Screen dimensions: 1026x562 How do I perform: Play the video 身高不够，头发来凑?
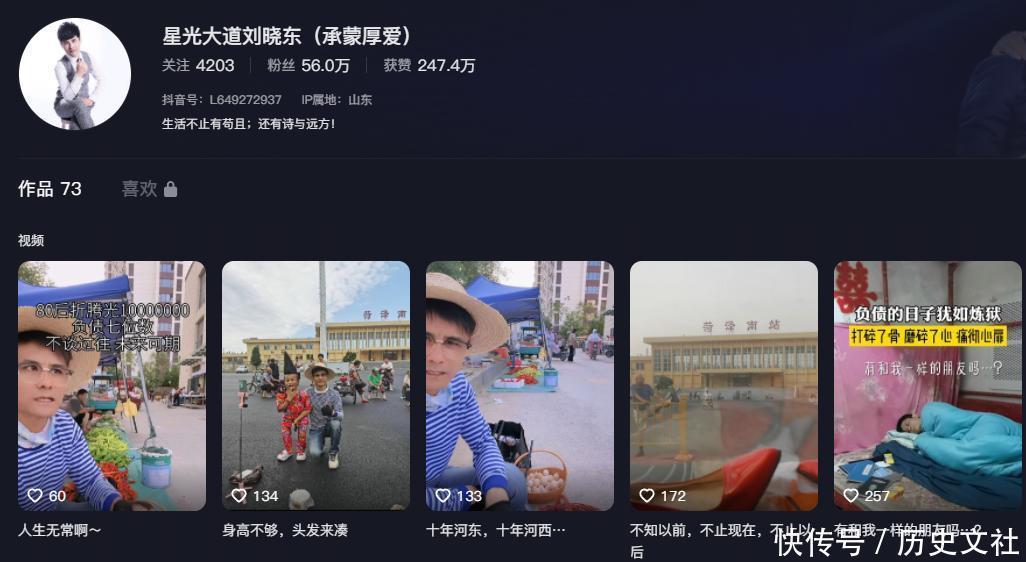[316, 386]
